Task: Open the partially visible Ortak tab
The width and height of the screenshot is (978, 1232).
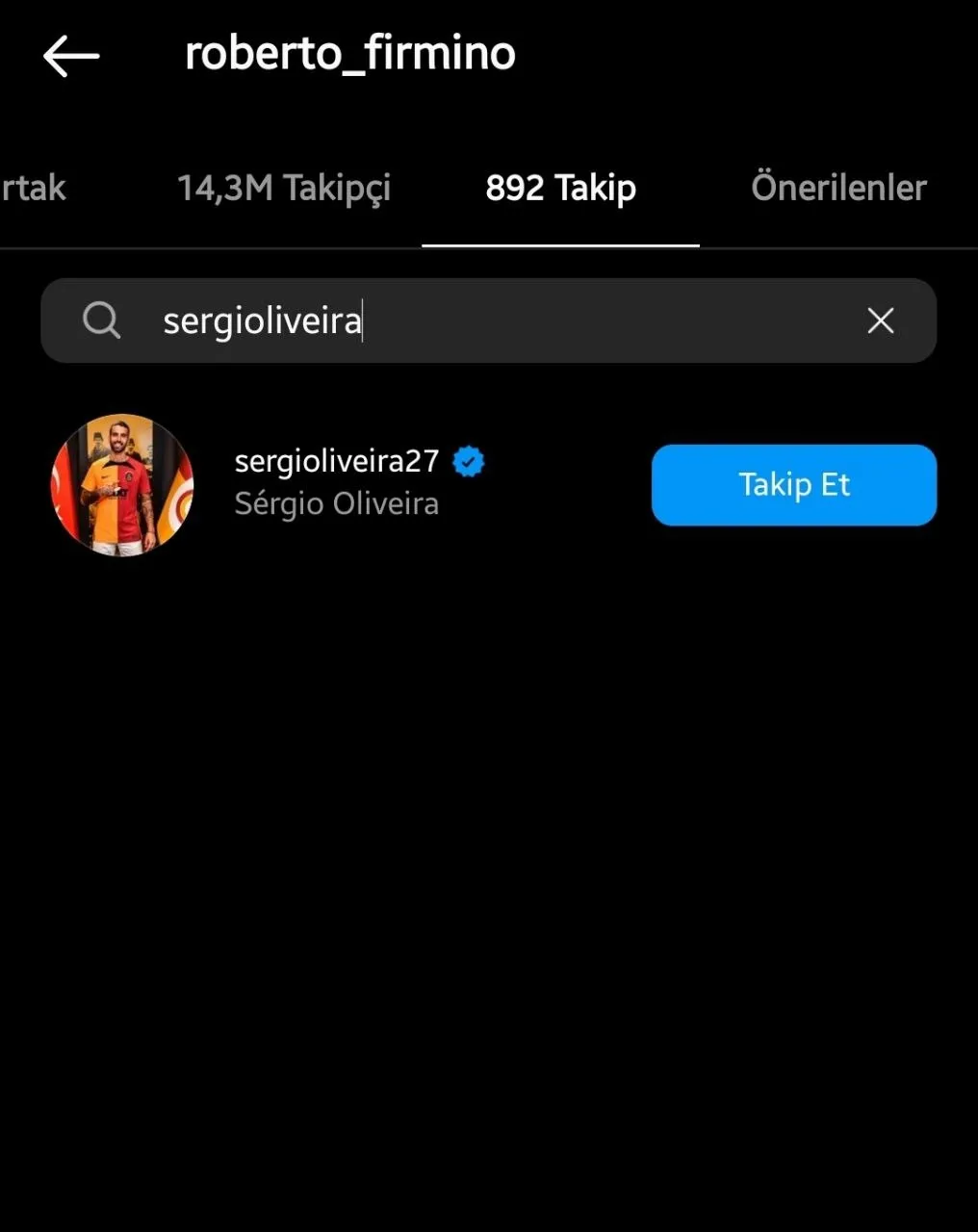Action: tap(32, 188)
